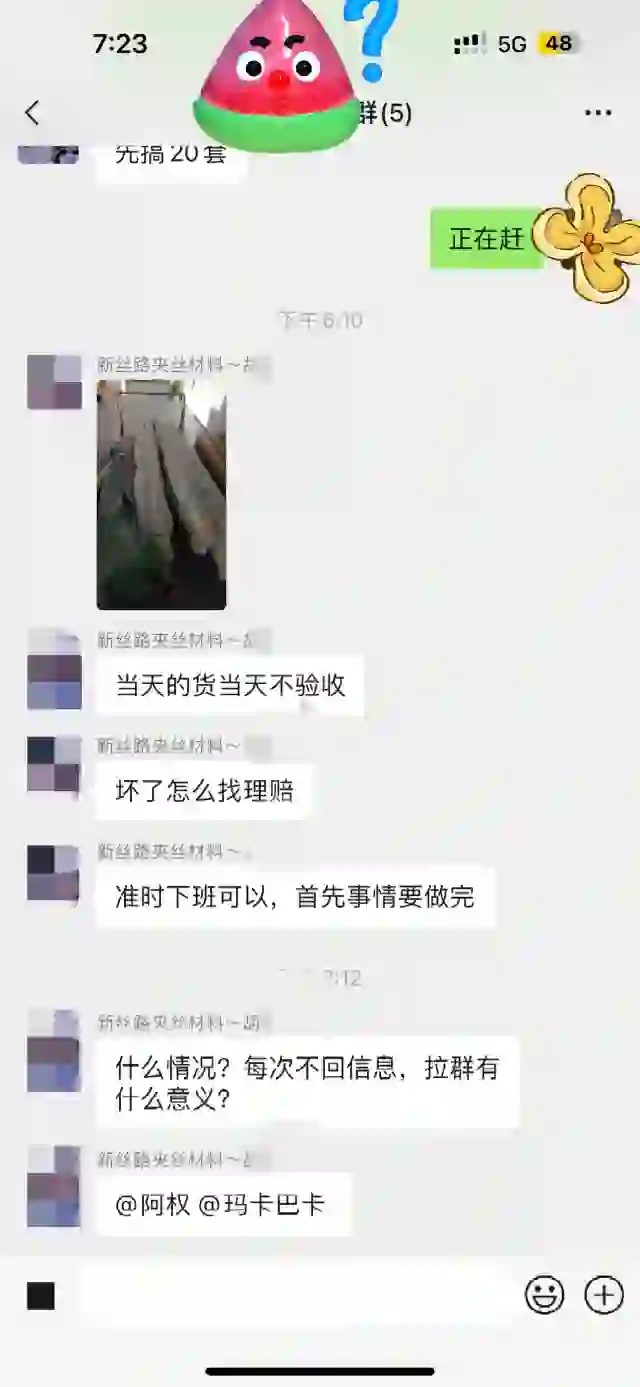Open the emoji sticker panel
The width and height of the screenshot is (640, 1387).
[544, 1296]
